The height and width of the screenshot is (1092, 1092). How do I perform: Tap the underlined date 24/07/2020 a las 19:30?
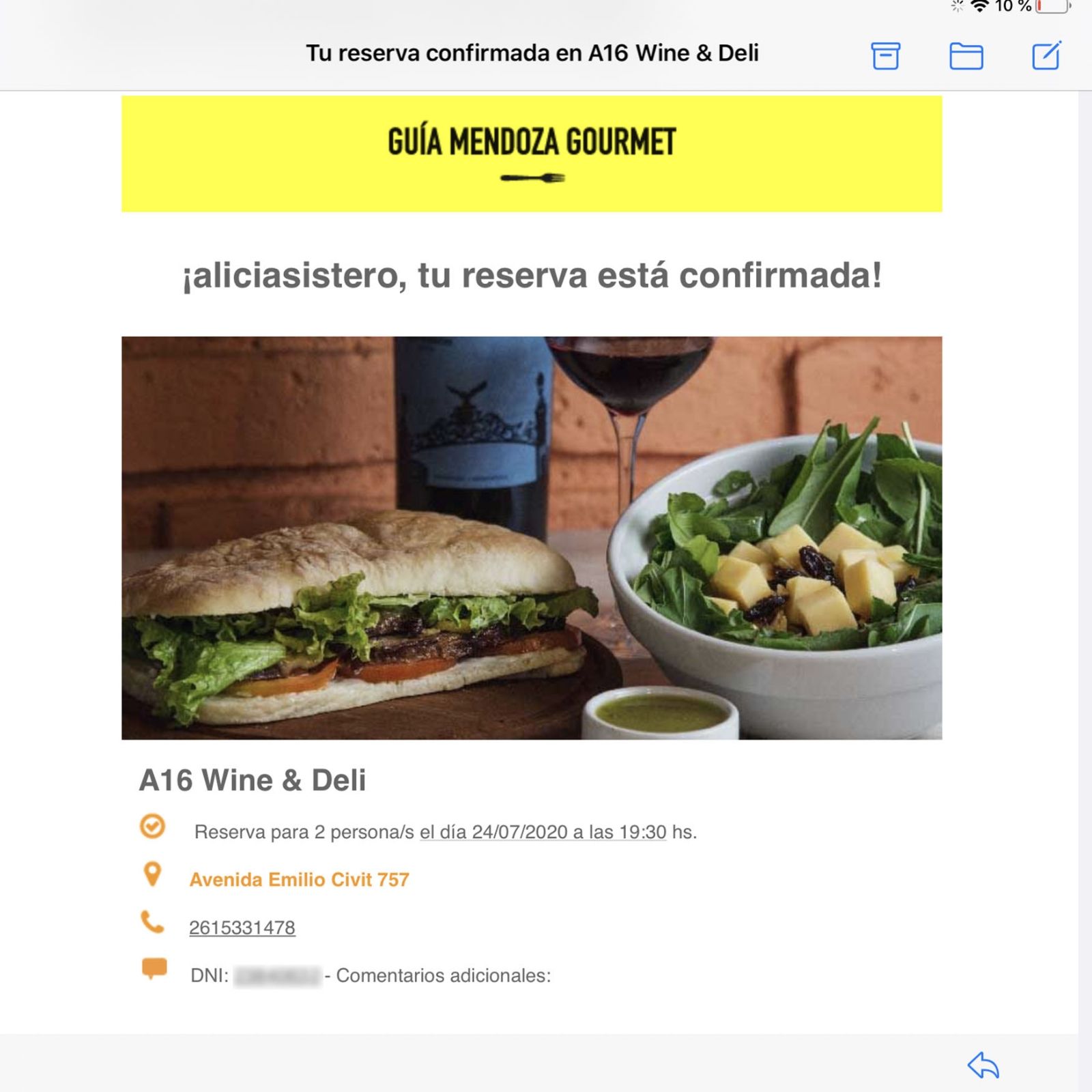pyautogui.click(x=543, y=833)
